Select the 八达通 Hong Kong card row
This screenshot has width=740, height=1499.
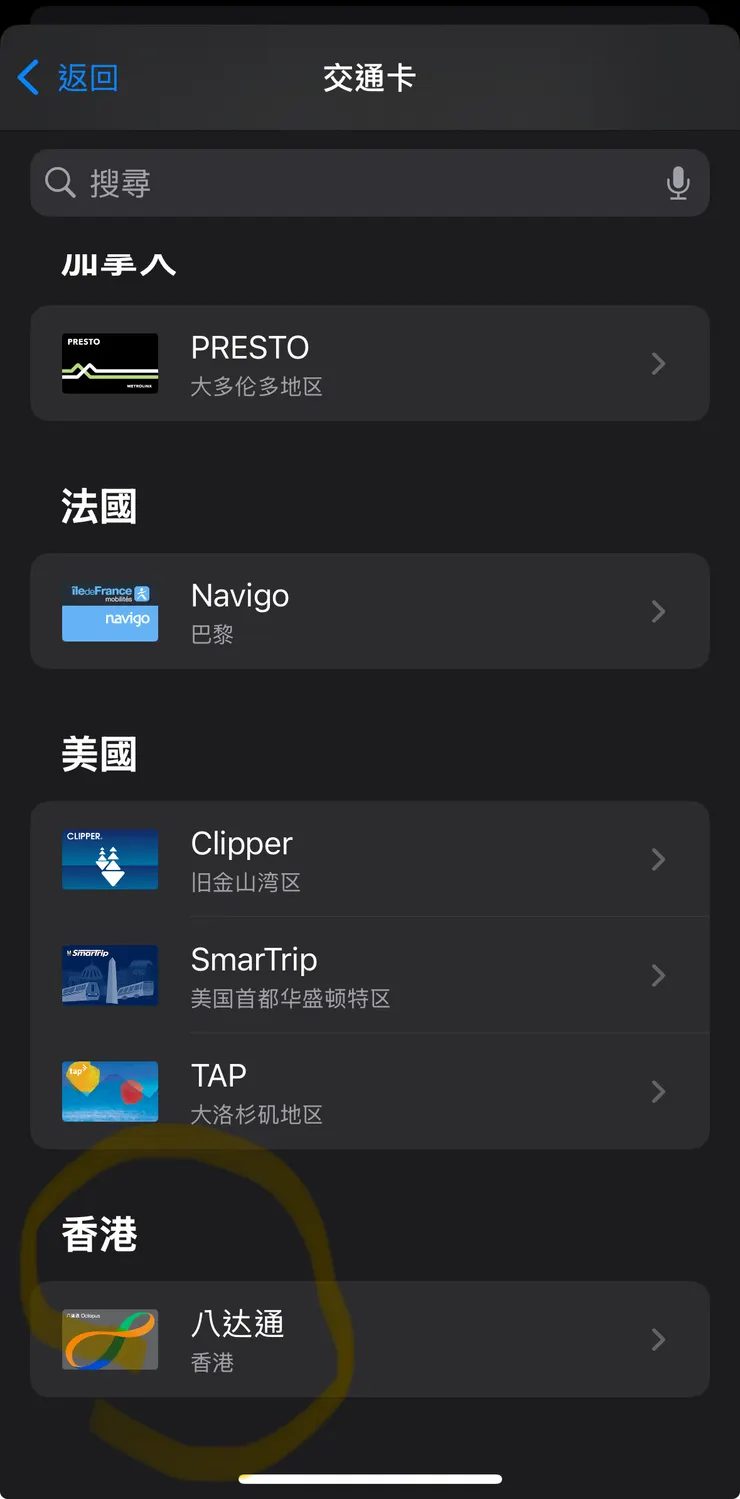click(370, 1339)
